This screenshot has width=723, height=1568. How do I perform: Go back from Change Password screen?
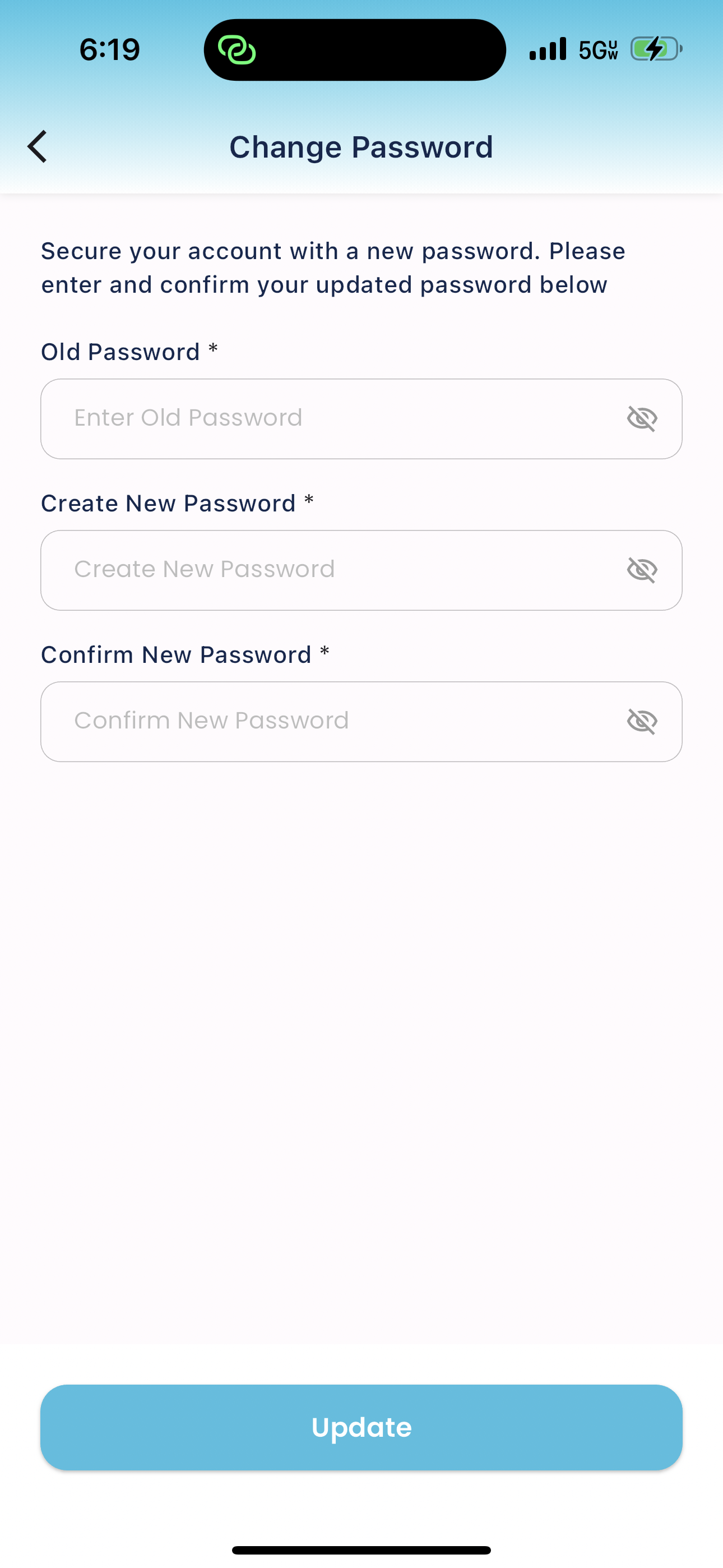(x=38, y=147)
